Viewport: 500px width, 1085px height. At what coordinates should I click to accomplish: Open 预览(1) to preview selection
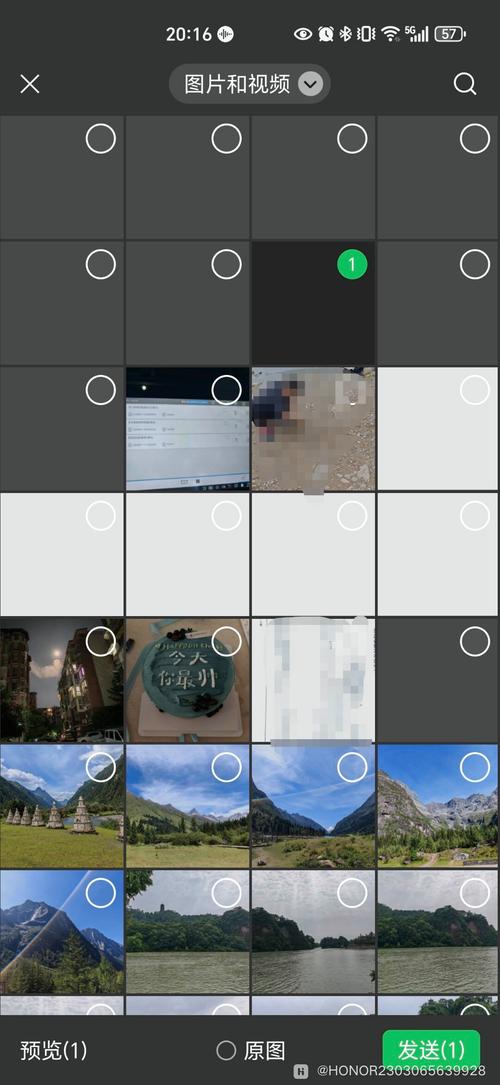[x=54, y=1051]
